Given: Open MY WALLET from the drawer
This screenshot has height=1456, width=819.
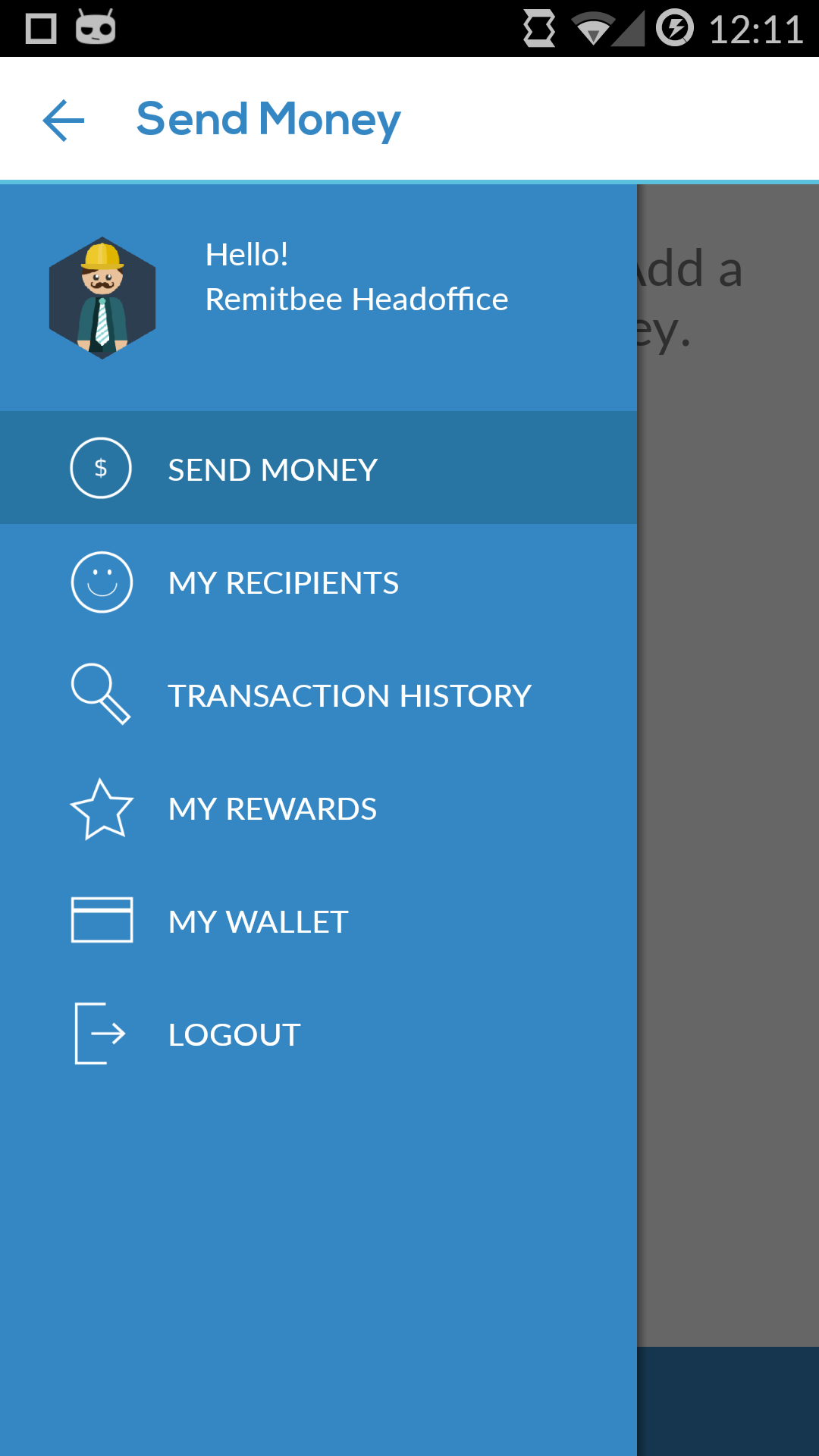Looking at the screenshot, I should [256, 921].
